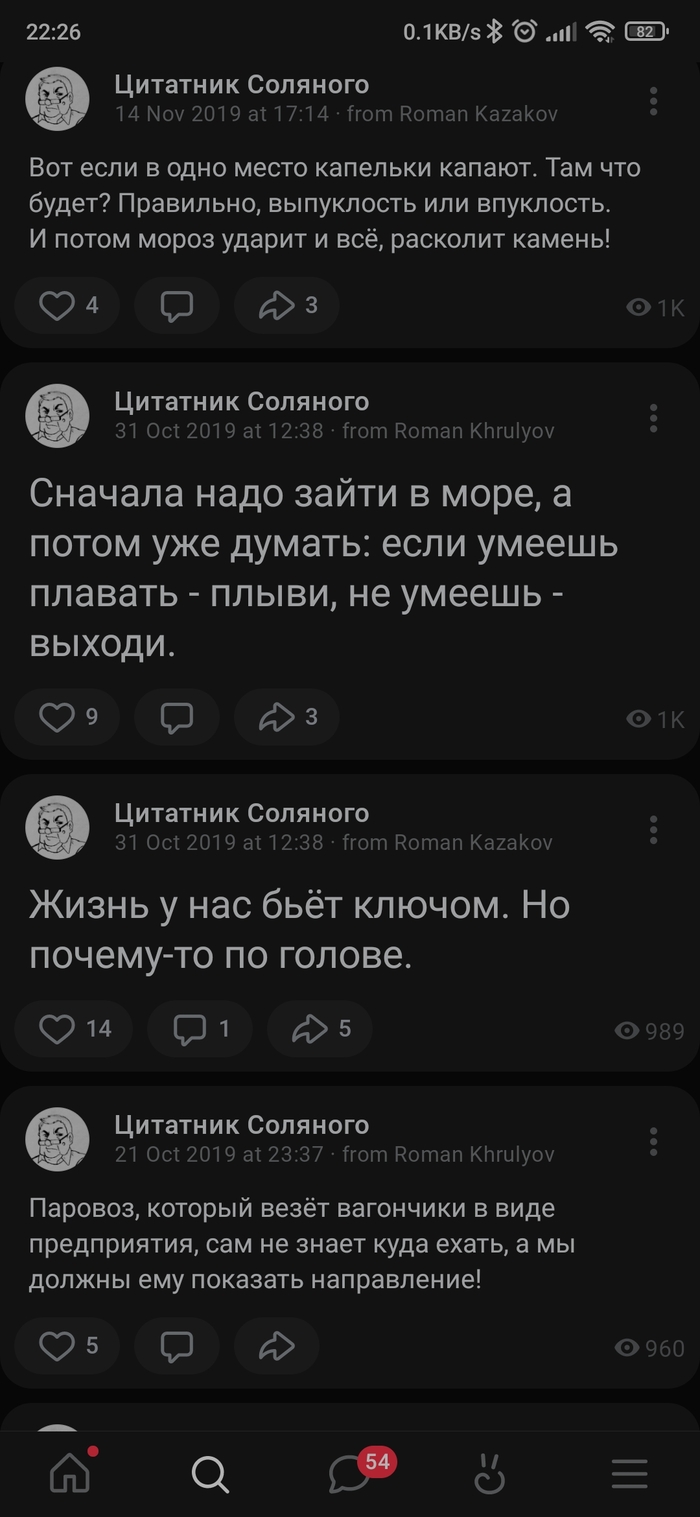
Task: Share the зайти в море post
Action: [x=287, y=717]
